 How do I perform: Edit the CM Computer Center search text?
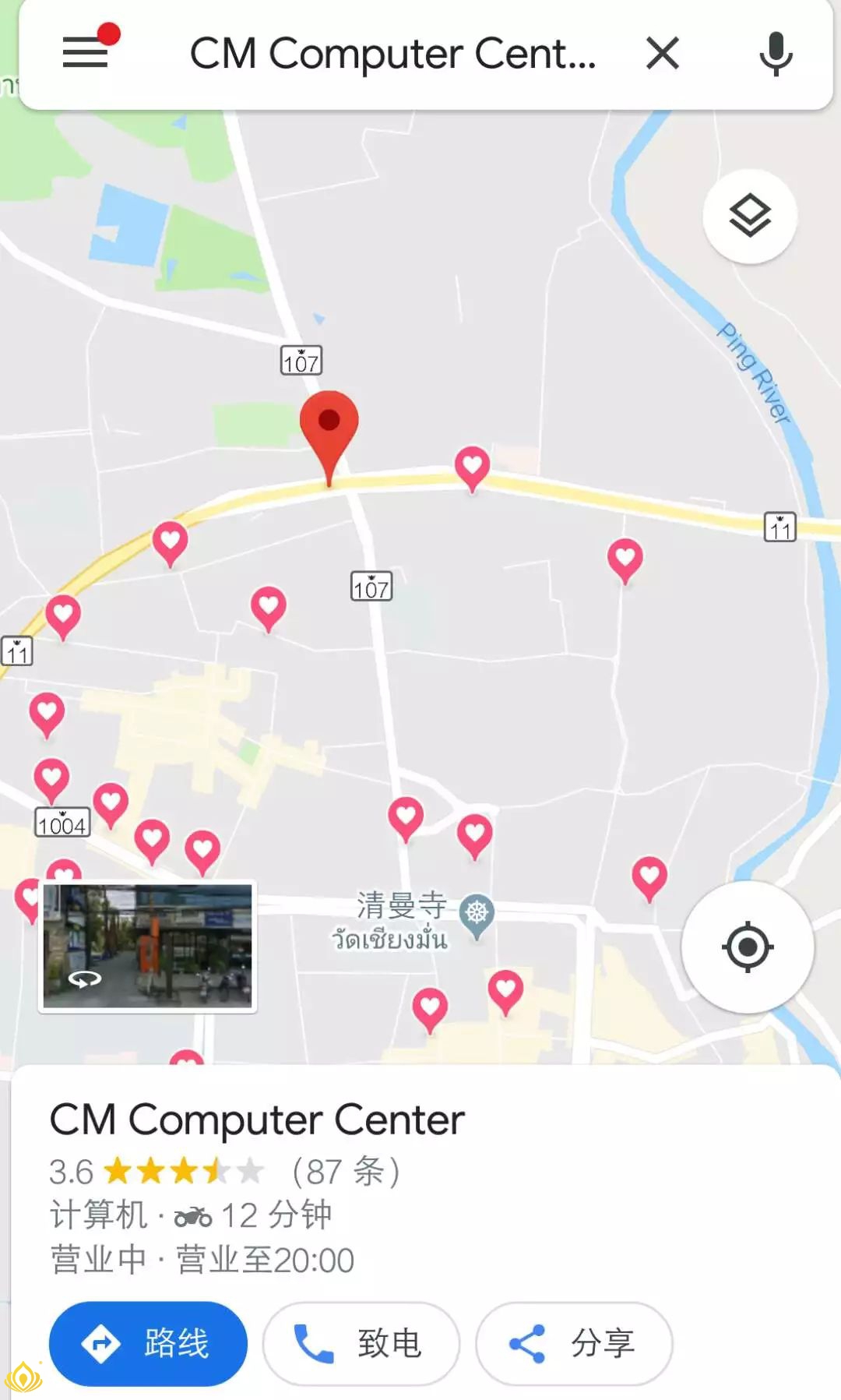[x=392, y=53]
